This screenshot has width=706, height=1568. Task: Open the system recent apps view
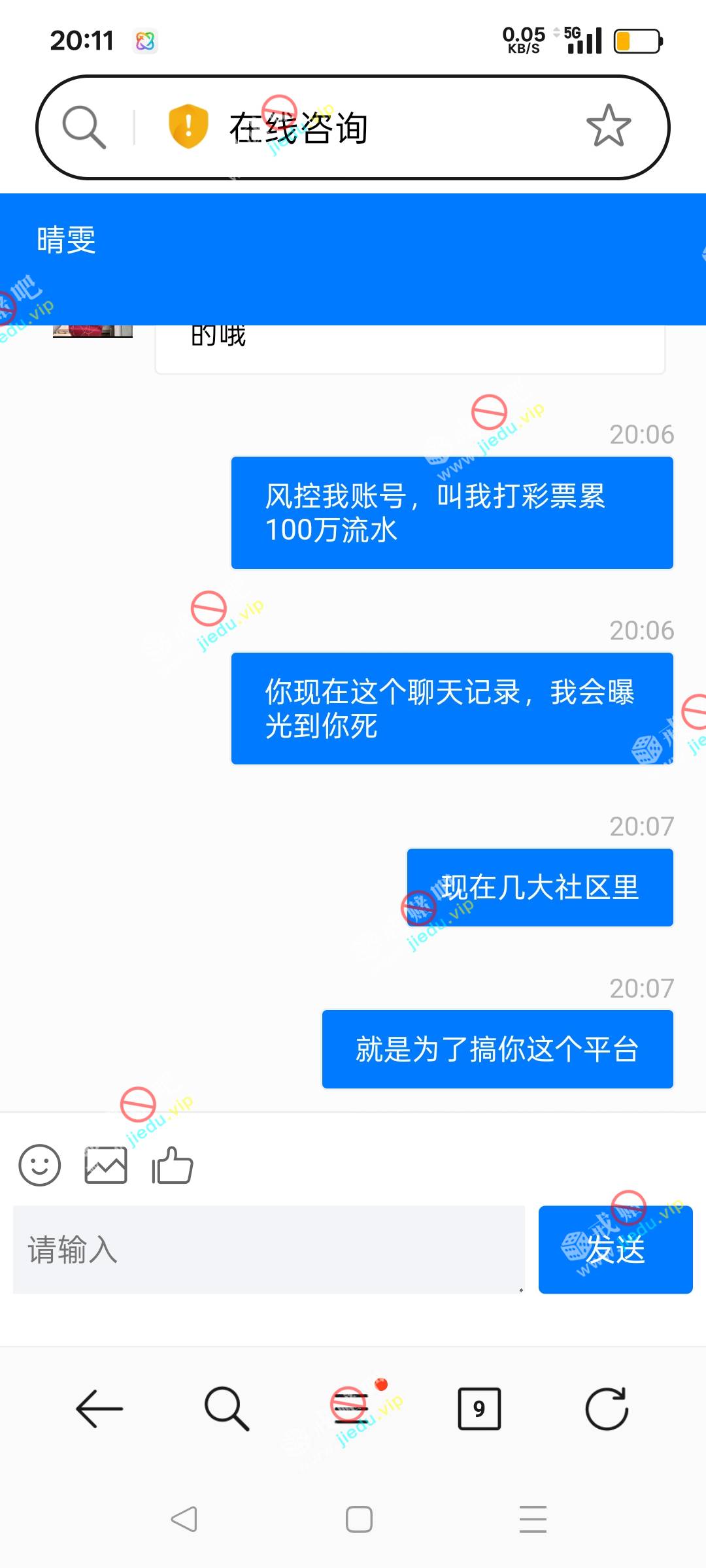tap(533, 1519)
